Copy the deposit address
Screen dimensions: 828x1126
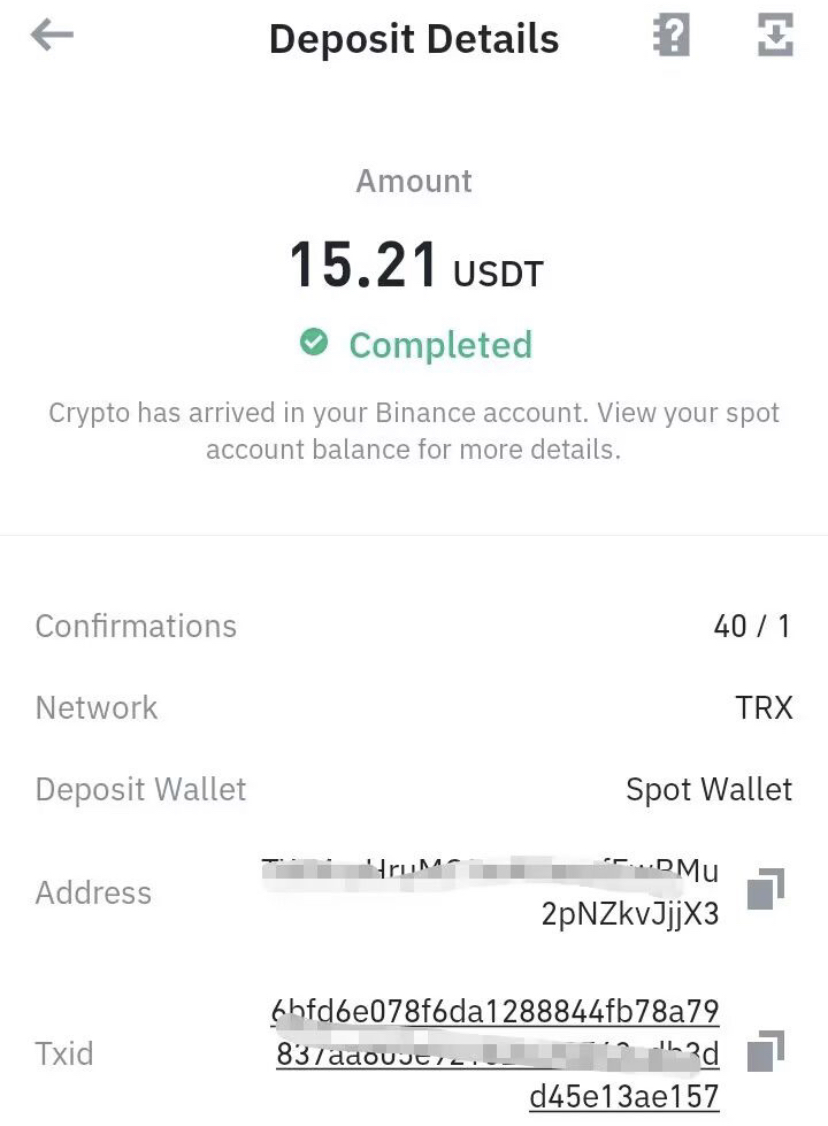point(766,889)
